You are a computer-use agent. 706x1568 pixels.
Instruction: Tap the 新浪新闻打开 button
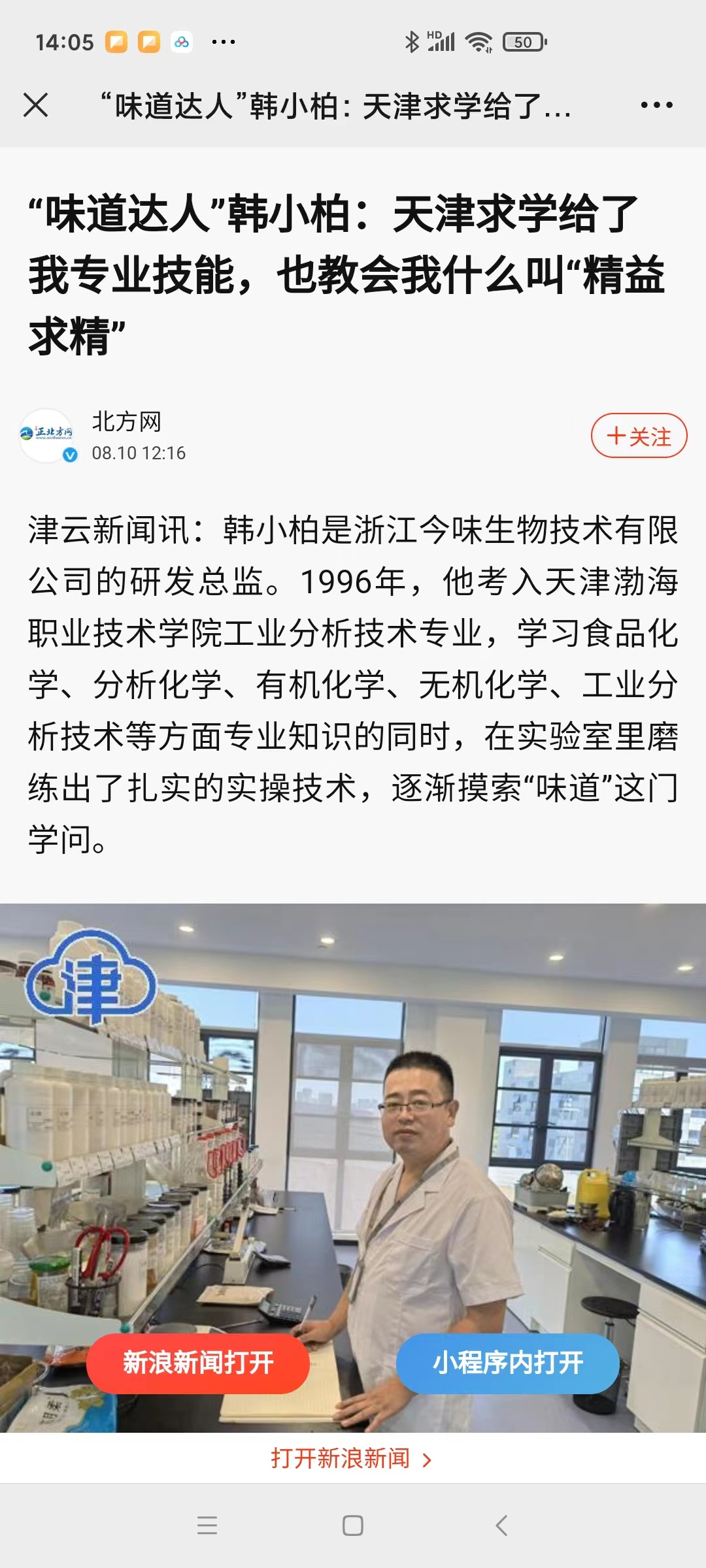(x=198, y=1364)
